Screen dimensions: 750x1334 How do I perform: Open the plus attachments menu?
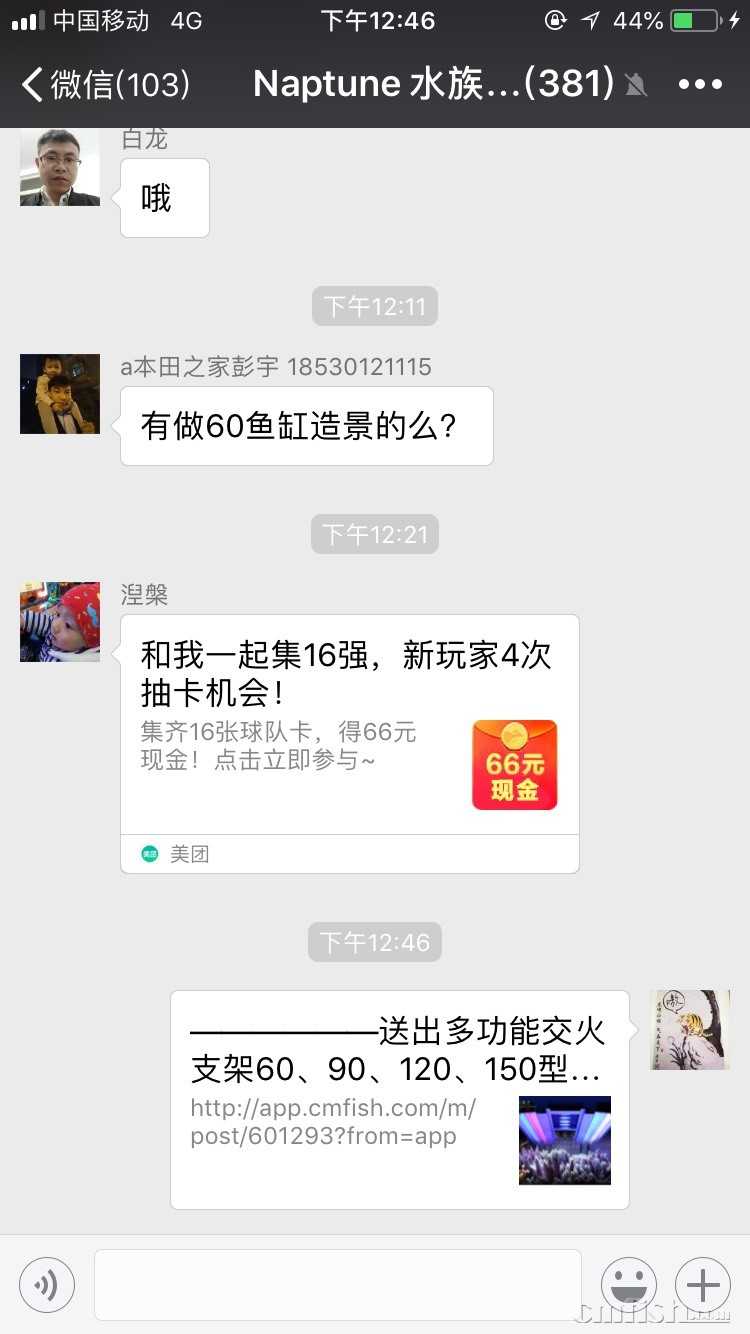[x=703, y=1285]
